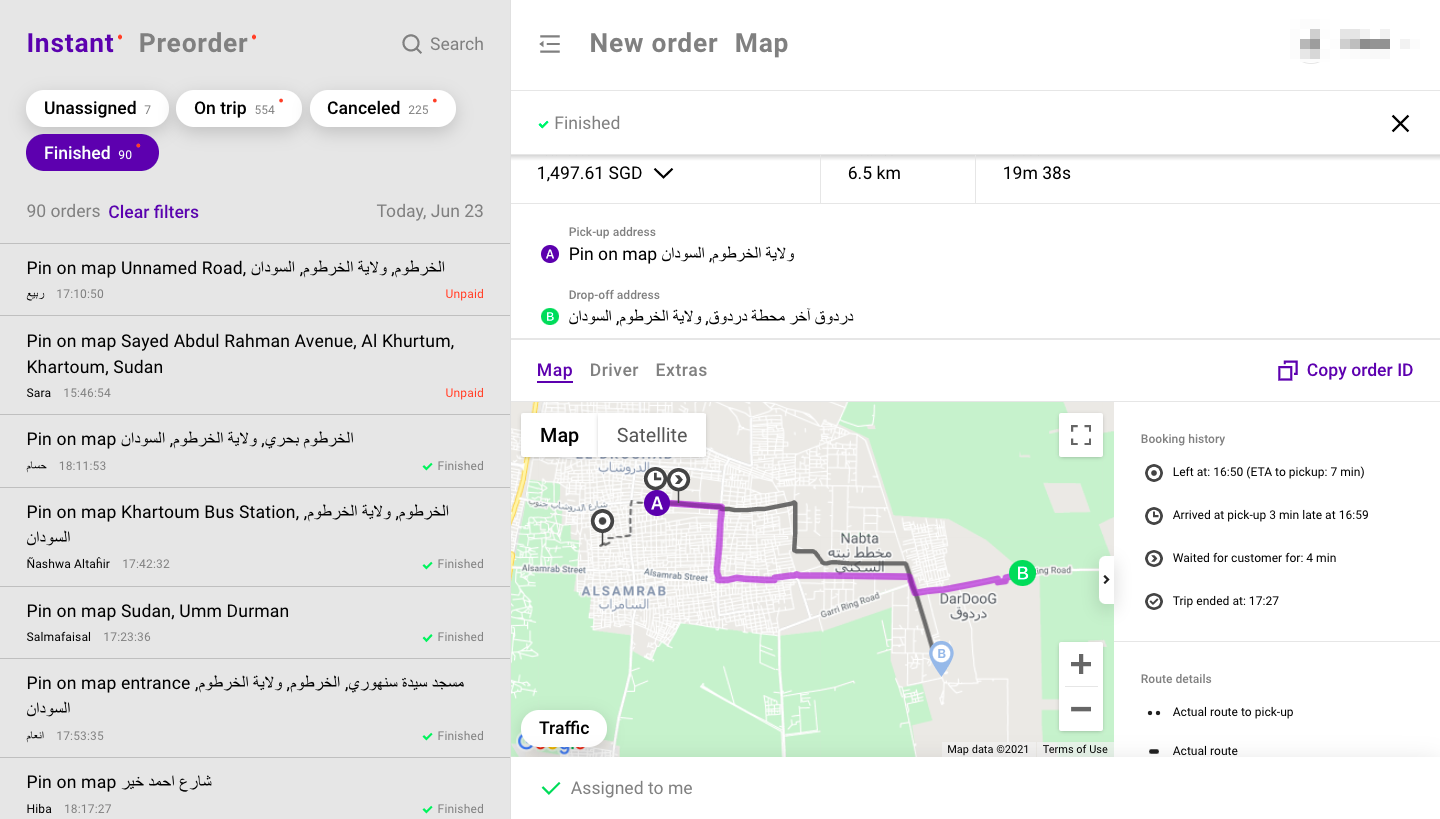
Task: Zoom out on the map
Action: (x=1080, y=709)
